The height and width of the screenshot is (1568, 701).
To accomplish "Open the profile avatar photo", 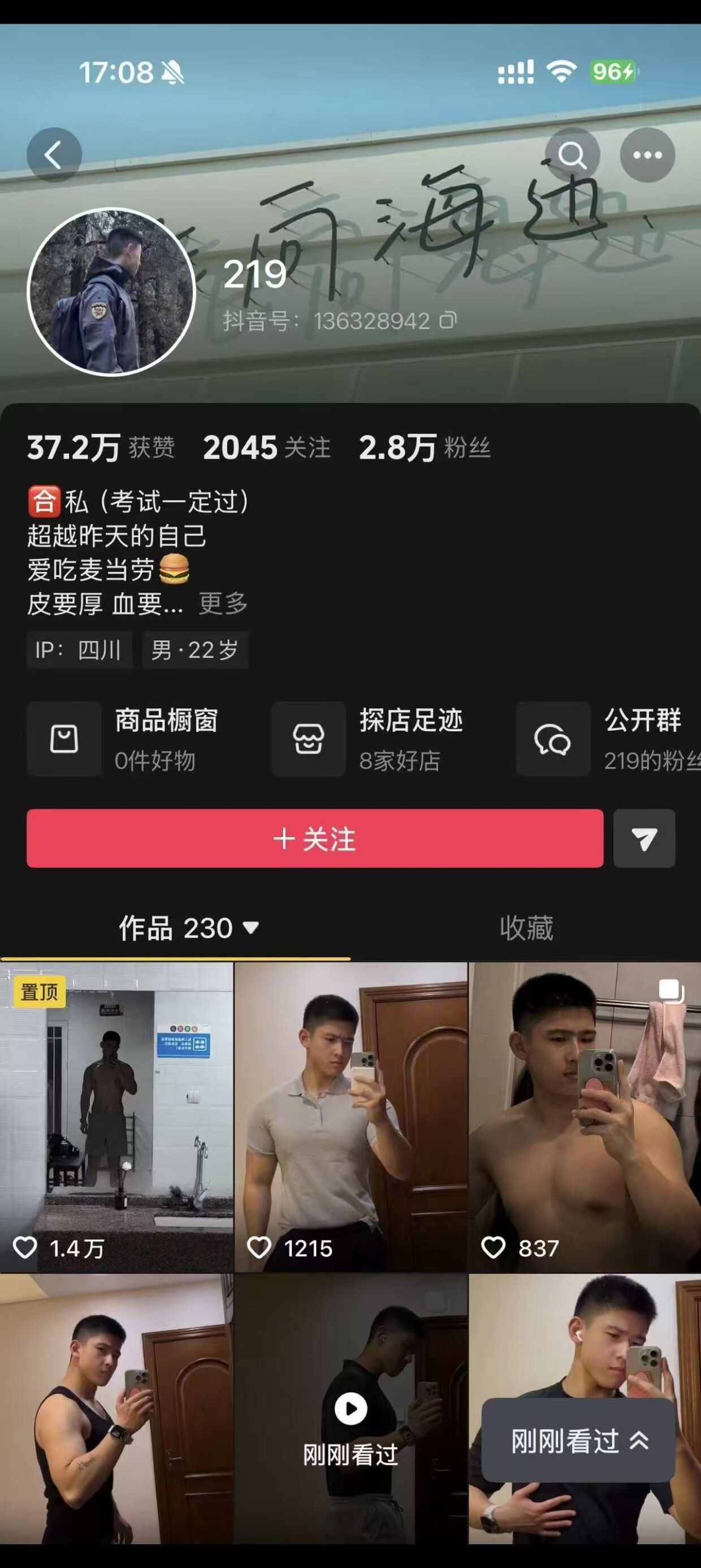I will 111,291.
